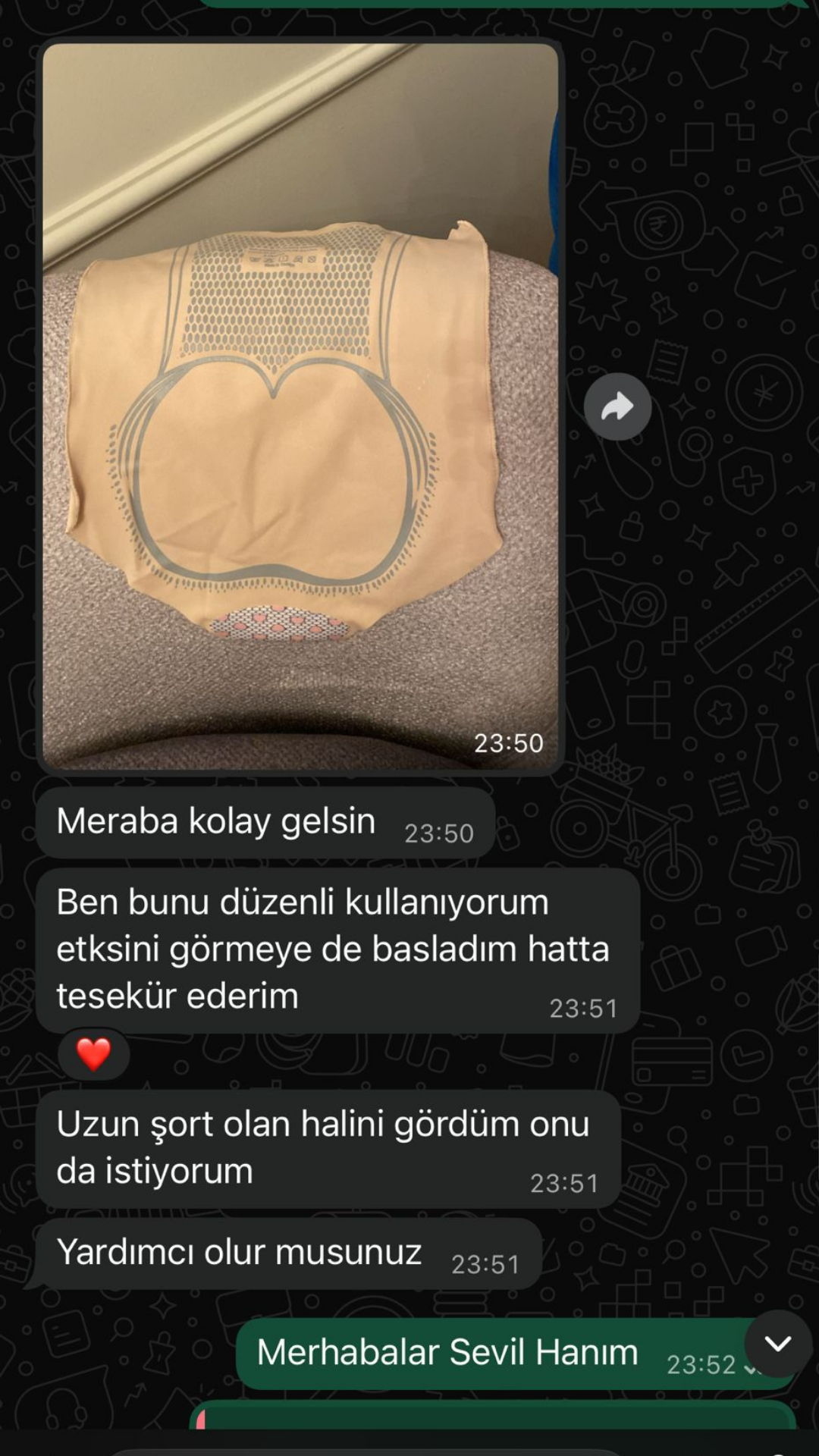Open the received photo sent at 23:50

(x=300, y=406)
